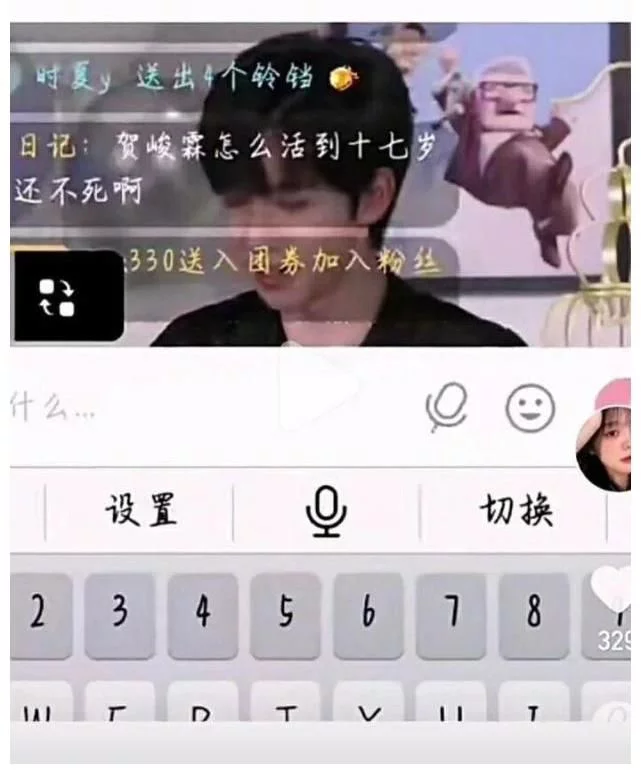Tap the keyboard microphone button
Viewport: 641px width, 784px height.
pyautogui.click(x=326, y=512)
